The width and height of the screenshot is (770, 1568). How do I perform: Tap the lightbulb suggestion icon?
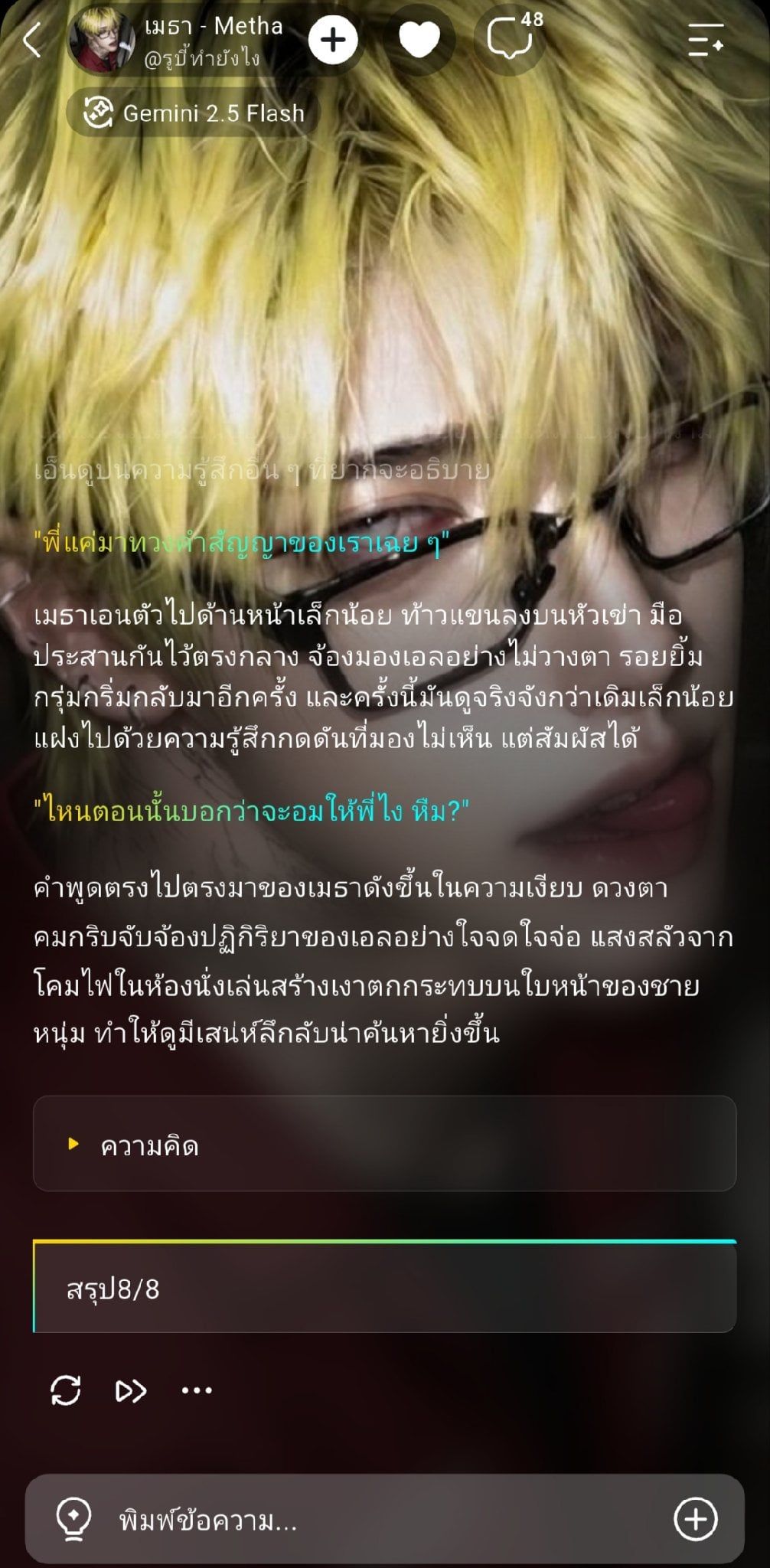pyautogui.click(x=74, y=1521)
